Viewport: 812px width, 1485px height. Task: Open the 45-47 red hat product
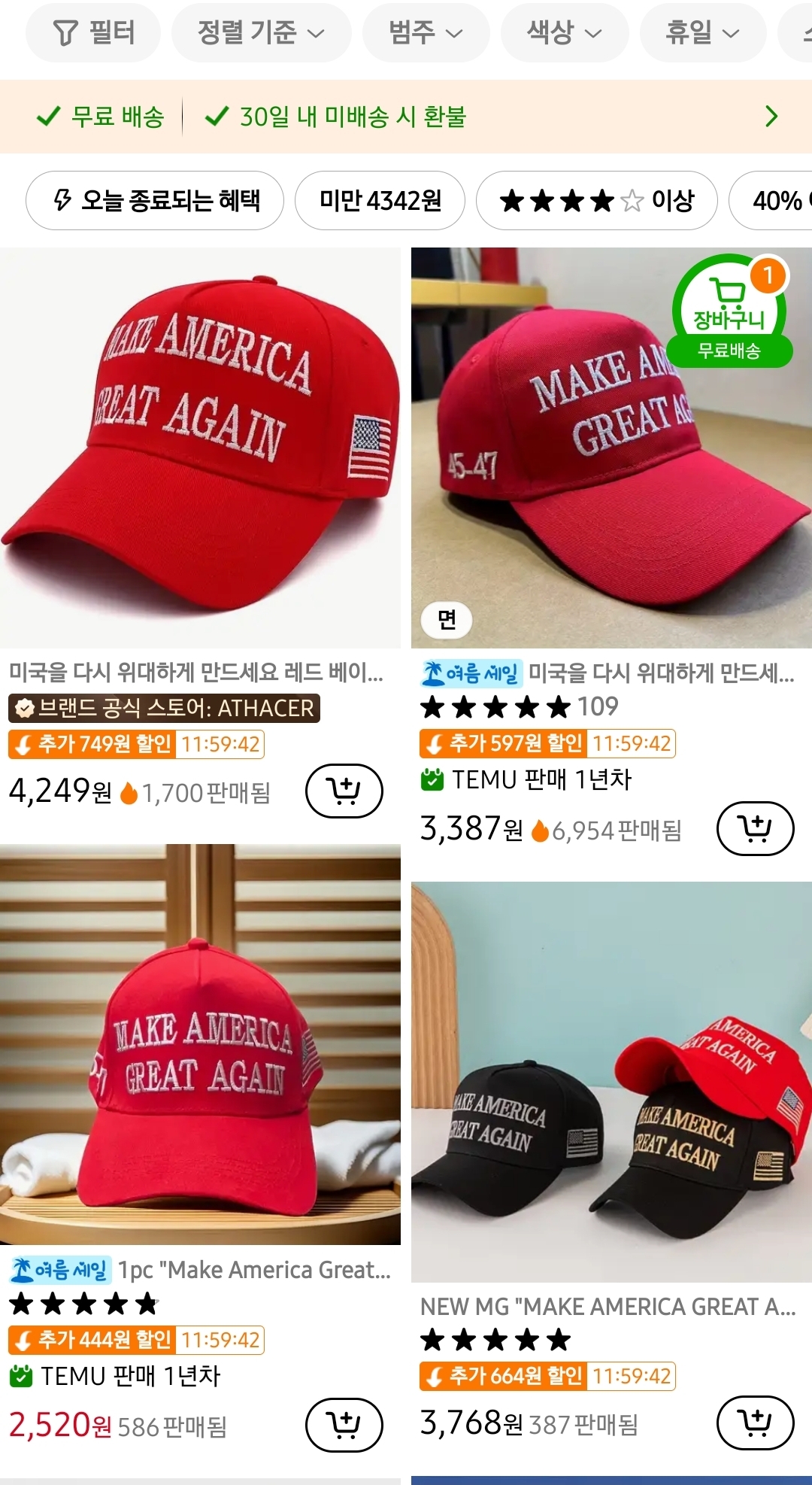(611, 448)
